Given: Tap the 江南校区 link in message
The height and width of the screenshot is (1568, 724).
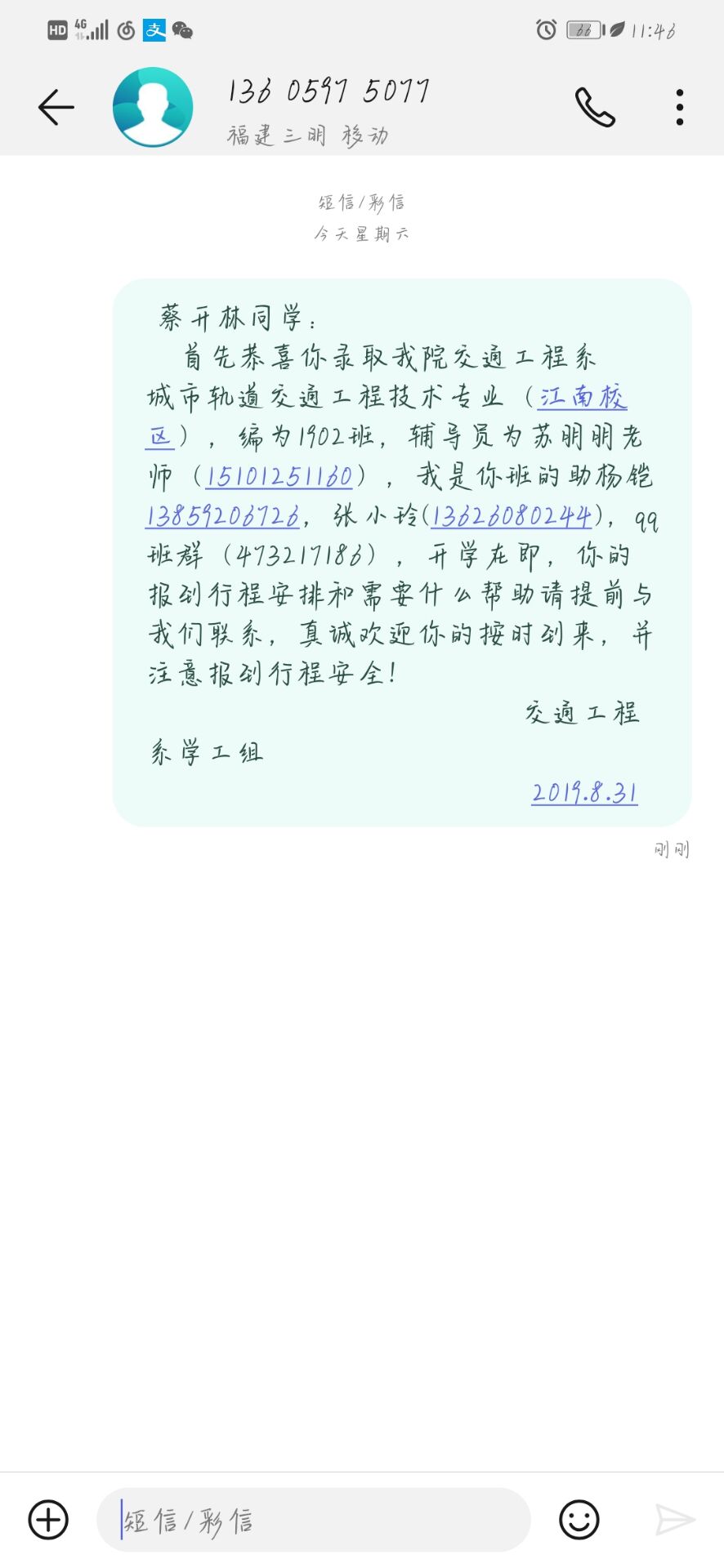Looking at the screenshot, I should point(583,398).
